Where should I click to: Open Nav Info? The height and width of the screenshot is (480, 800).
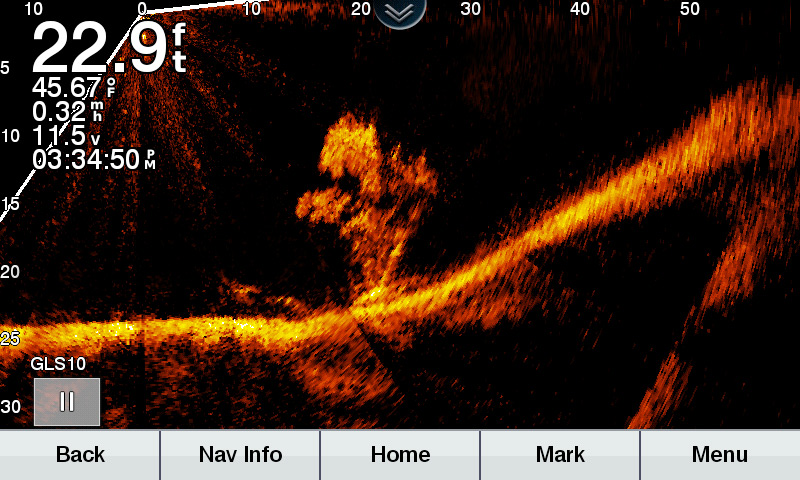[240, 455]
